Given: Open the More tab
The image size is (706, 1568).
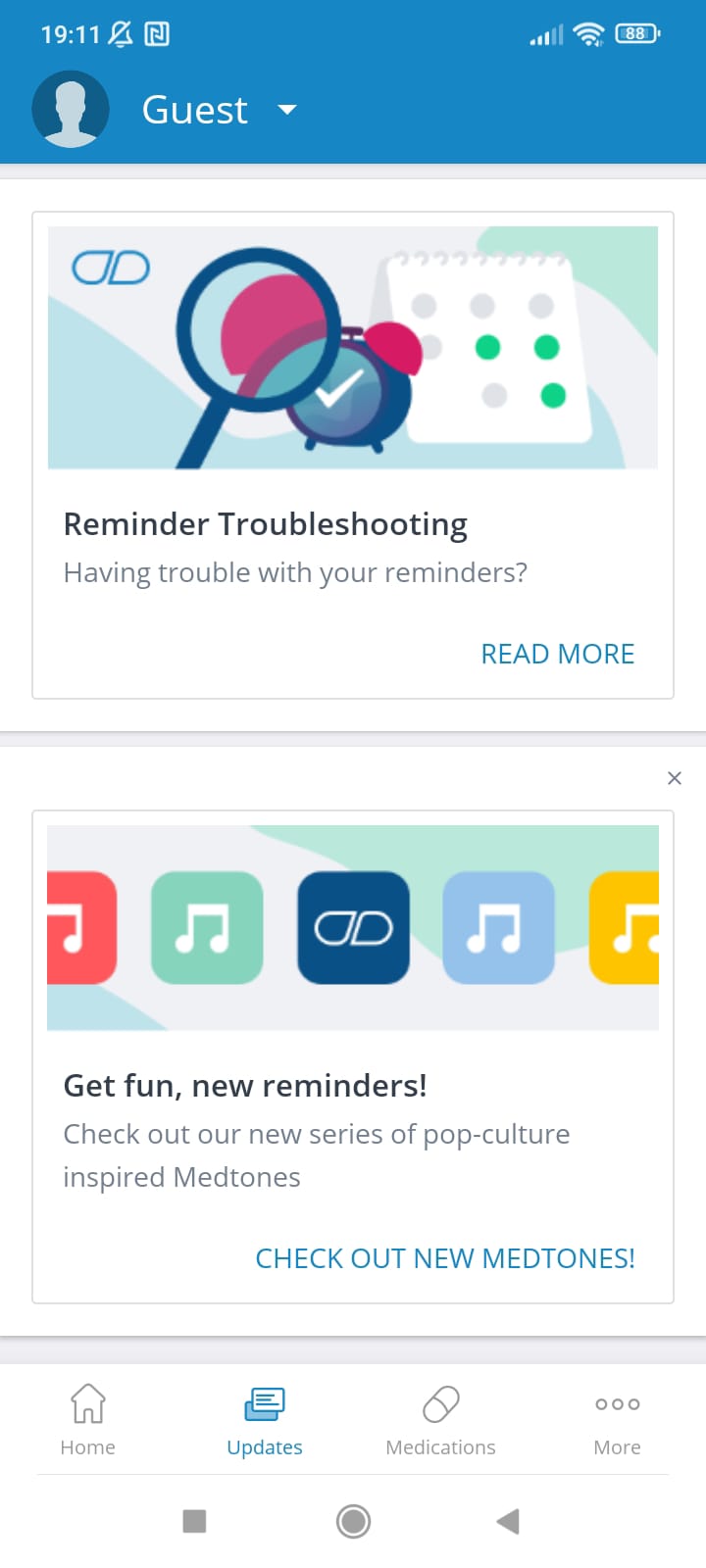Looking at the screenshot, I should [x=618, y=1419].
